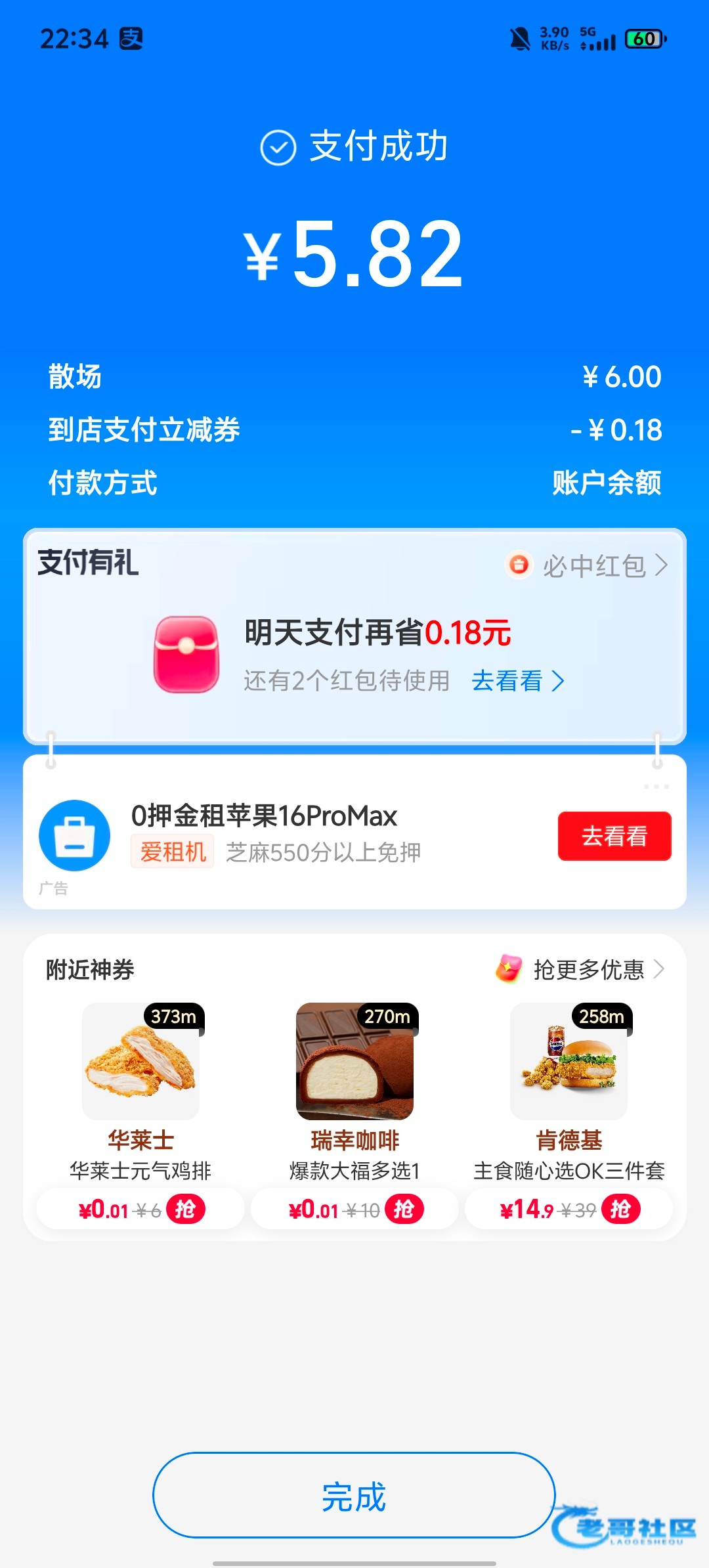
Task: Open the 必中红包 link
Action: click(588, 565)
